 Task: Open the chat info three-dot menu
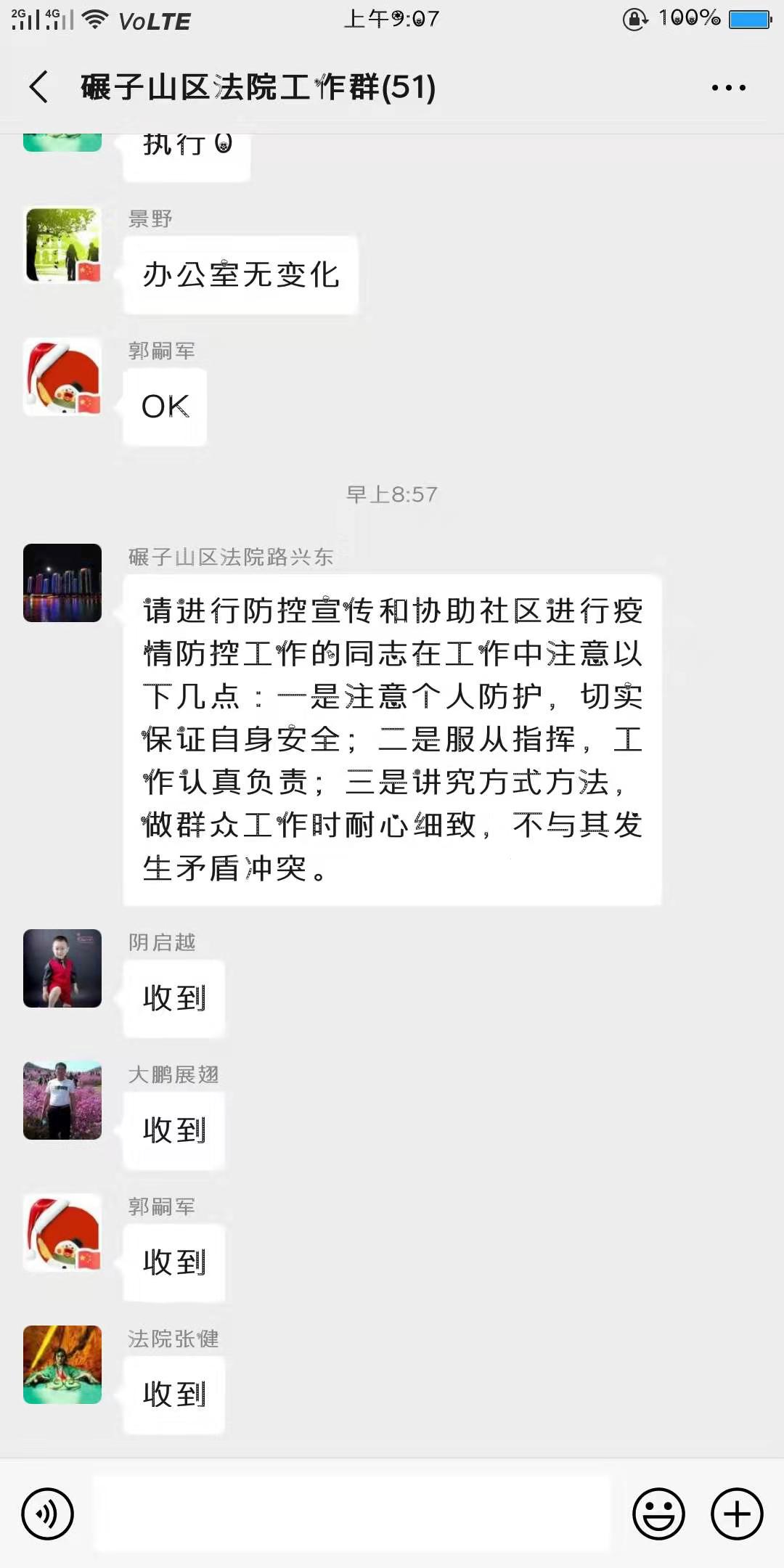coord(728,88)
